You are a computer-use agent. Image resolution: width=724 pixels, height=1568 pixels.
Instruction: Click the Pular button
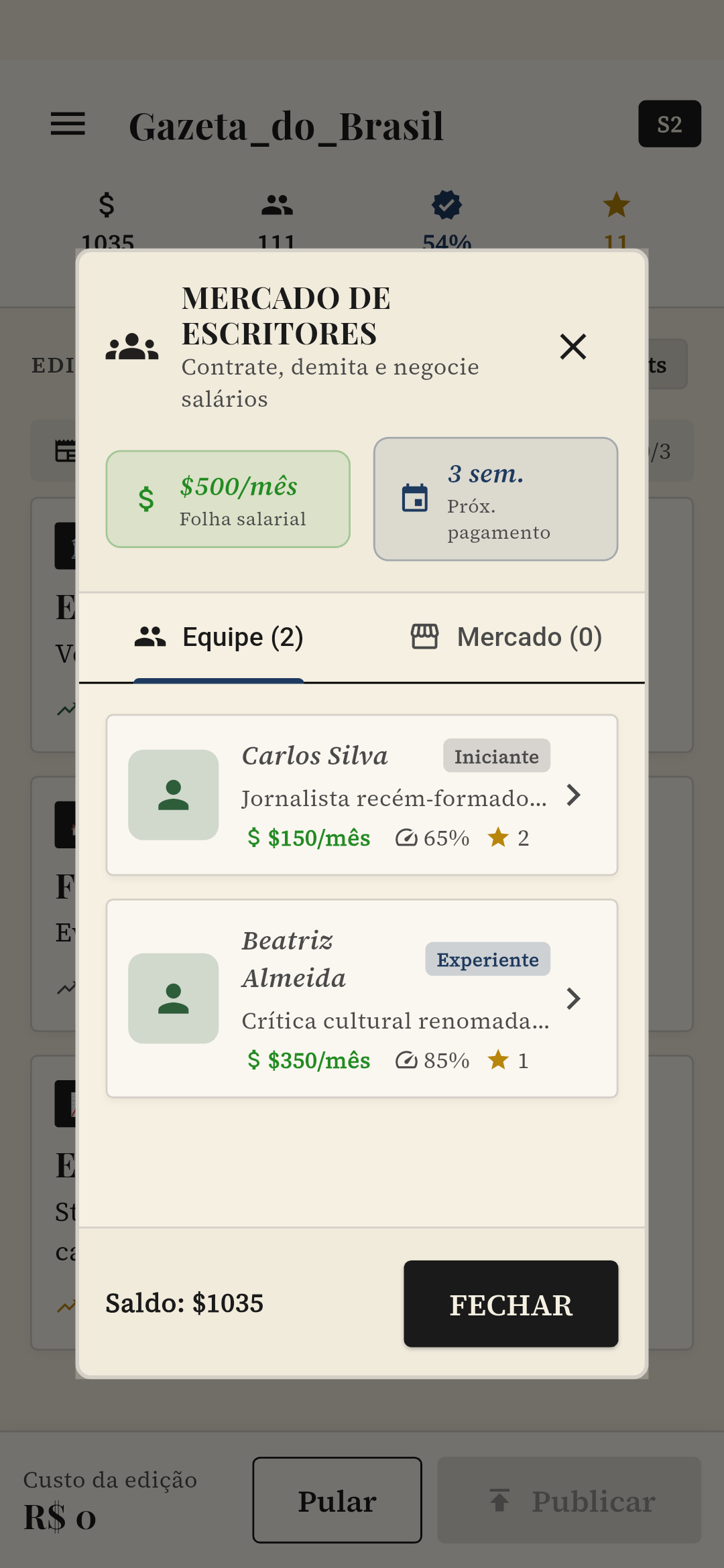point(337,1499)
